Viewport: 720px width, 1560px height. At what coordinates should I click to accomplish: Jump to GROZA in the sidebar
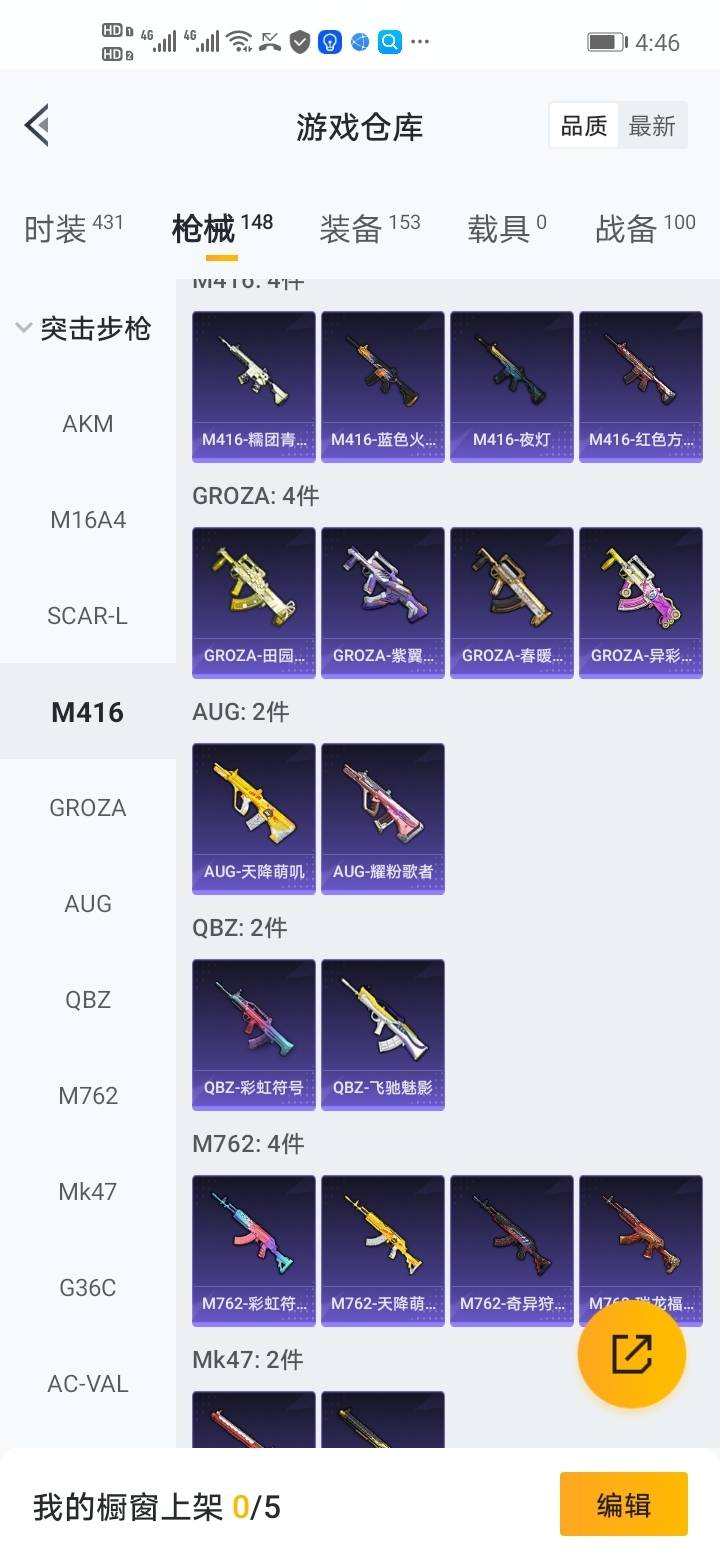[x=88, y=808]
